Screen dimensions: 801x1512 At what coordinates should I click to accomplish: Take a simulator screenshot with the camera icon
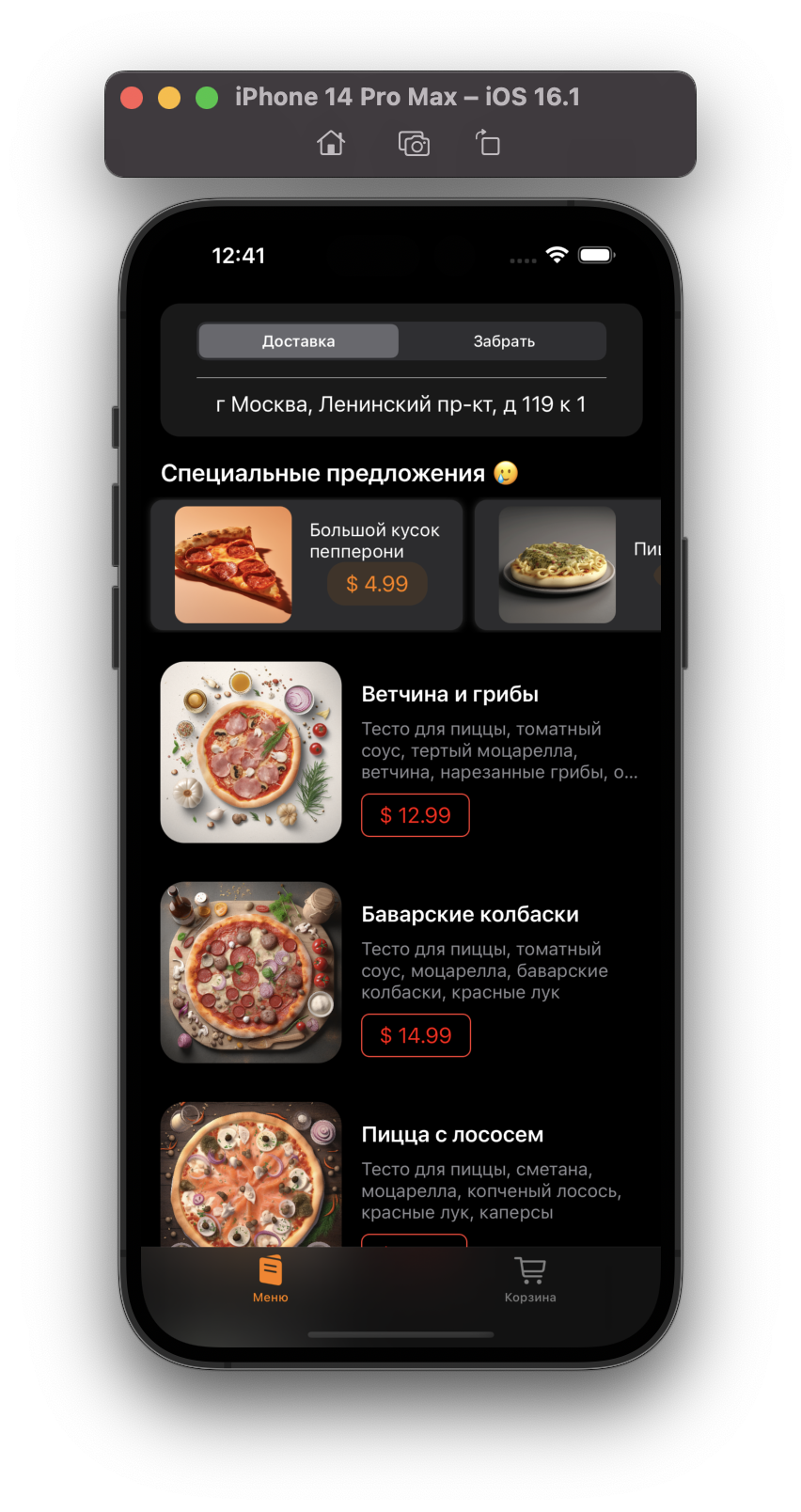pyautogui.click(x=414, y=143)
